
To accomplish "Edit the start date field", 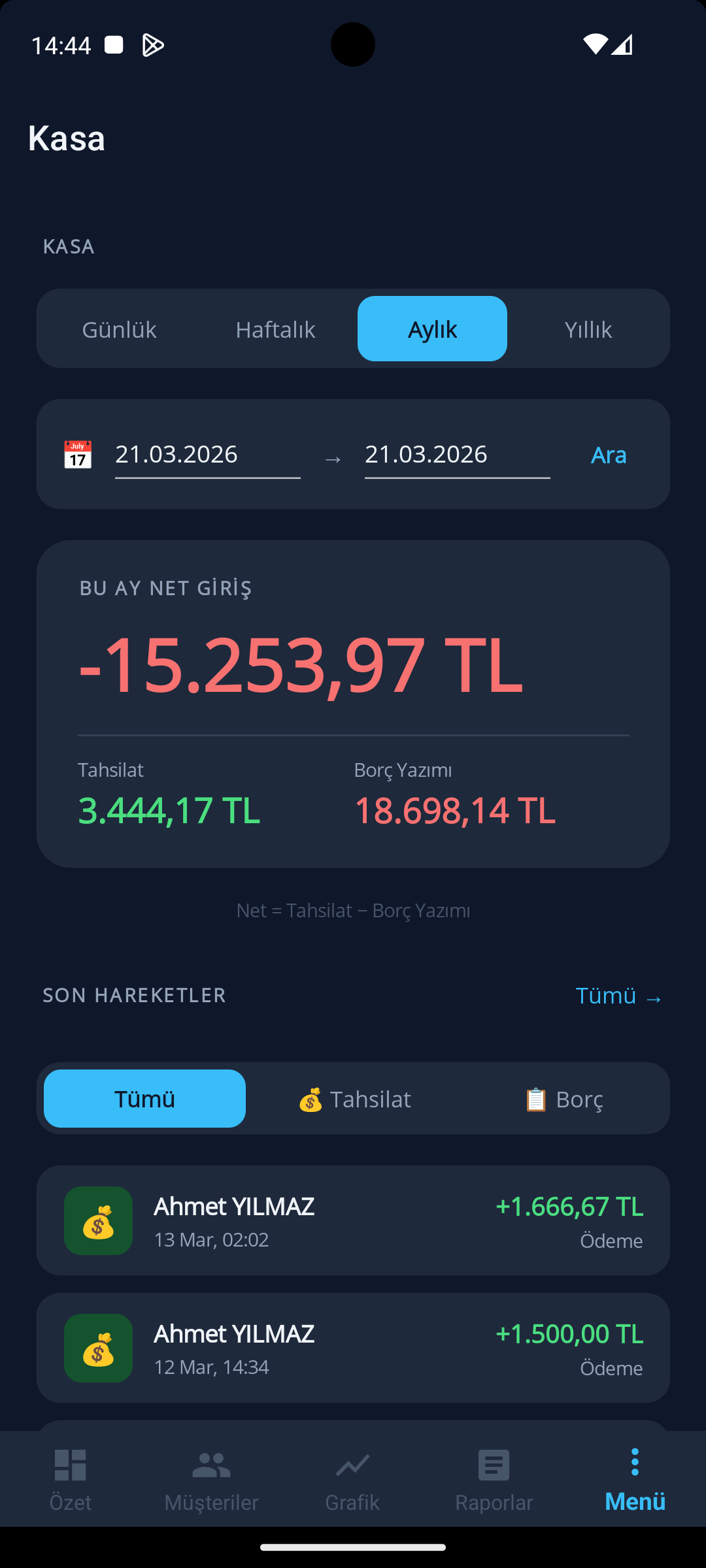I will (x=207, y=455).
